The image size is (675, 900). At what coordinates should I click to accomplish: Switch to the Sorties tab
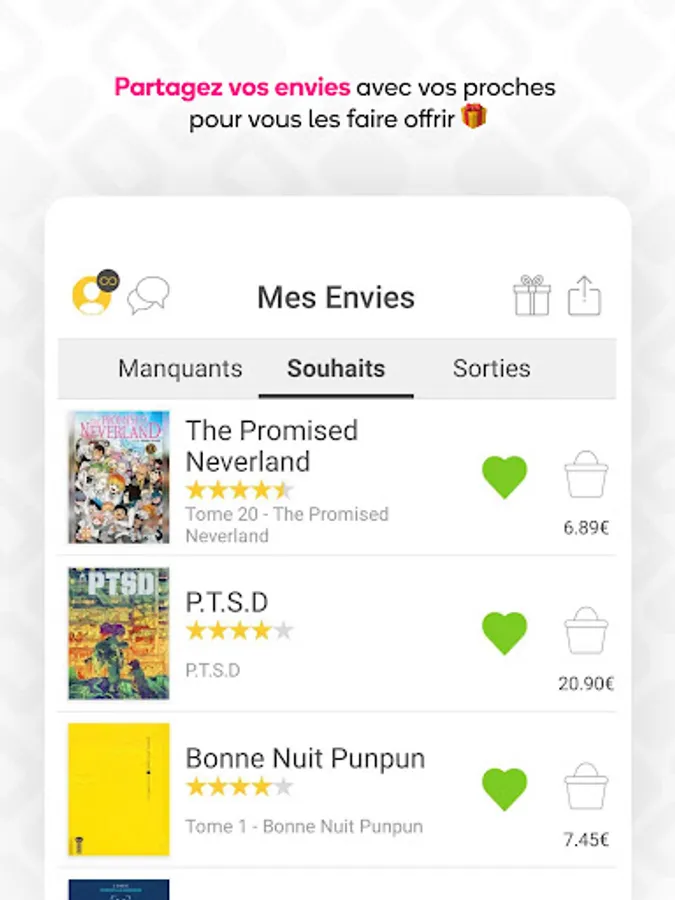pos(491,368)
